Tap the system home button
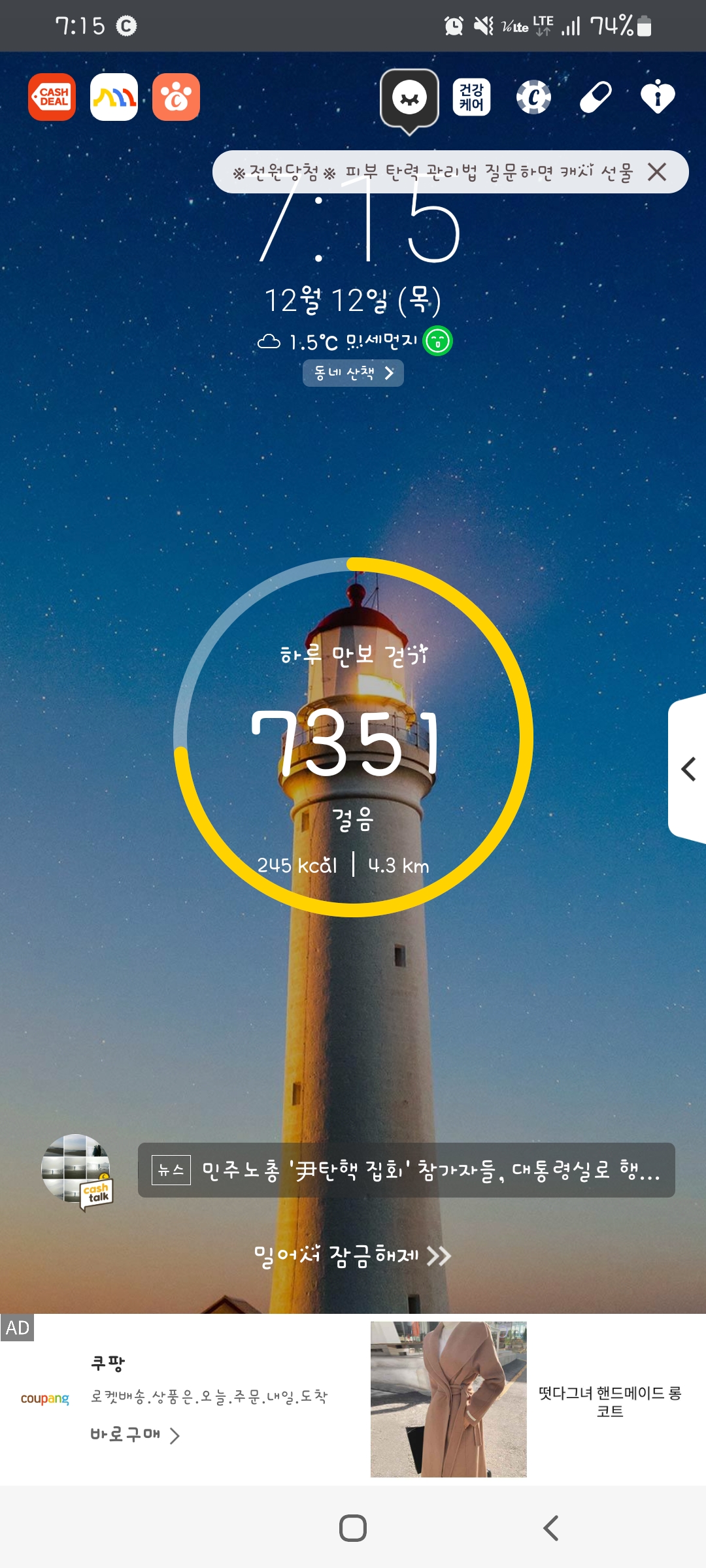This screenshot has width=706, height=1568. pos(353,1528)
